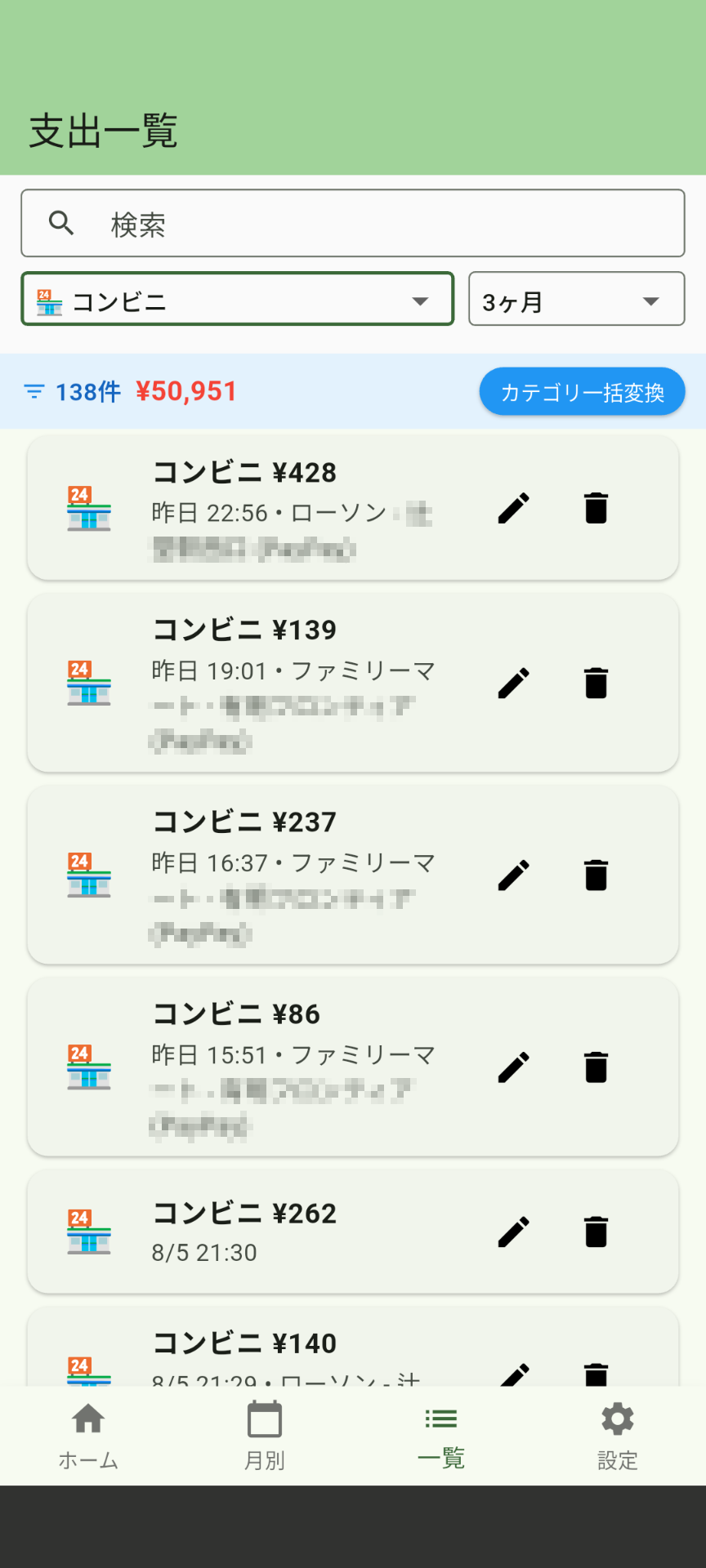Go to the ホーム tab
Screen dimensions: 706x1568
[x=88, y=1435]
